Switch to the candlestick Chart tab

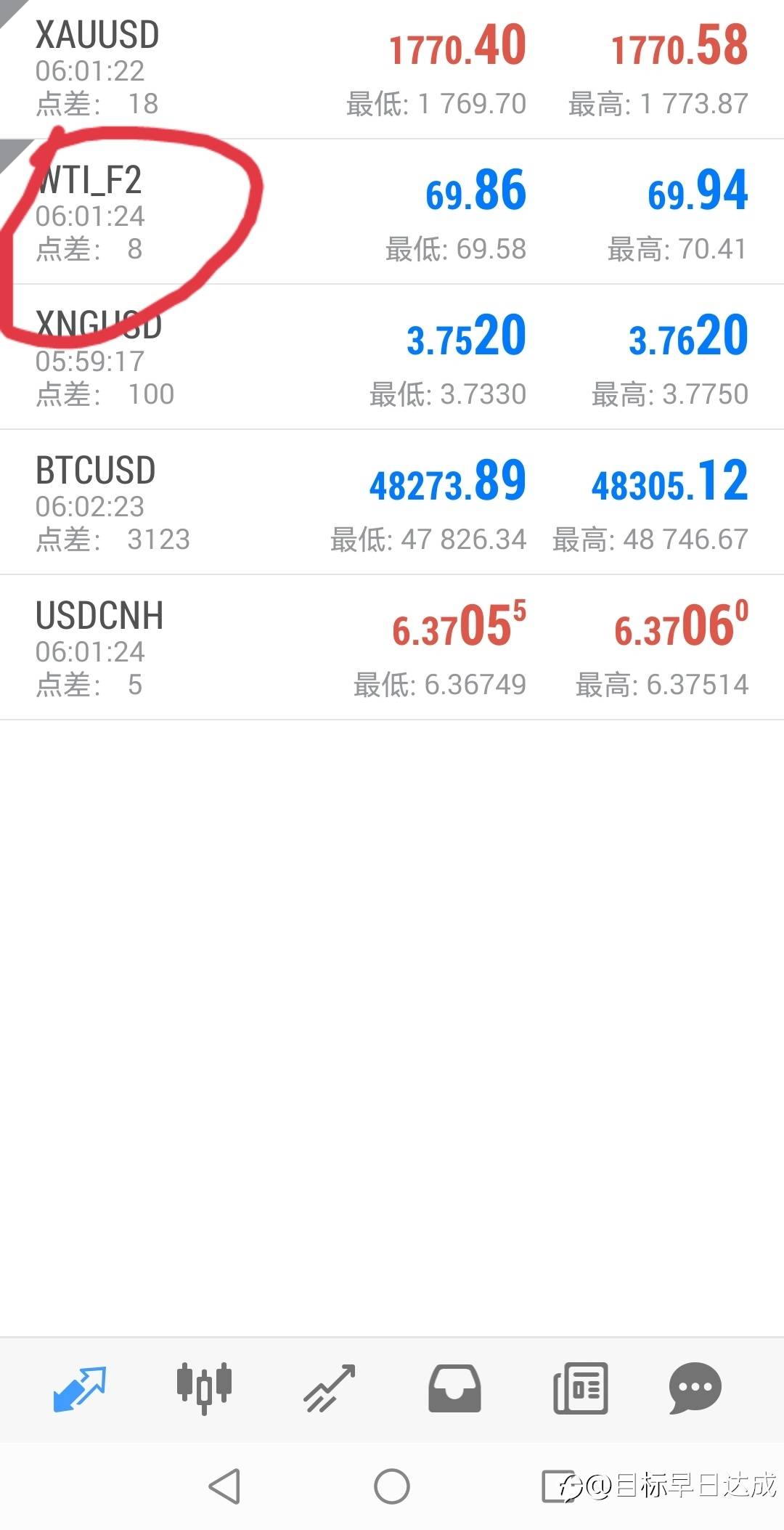tap(204, 1388)
